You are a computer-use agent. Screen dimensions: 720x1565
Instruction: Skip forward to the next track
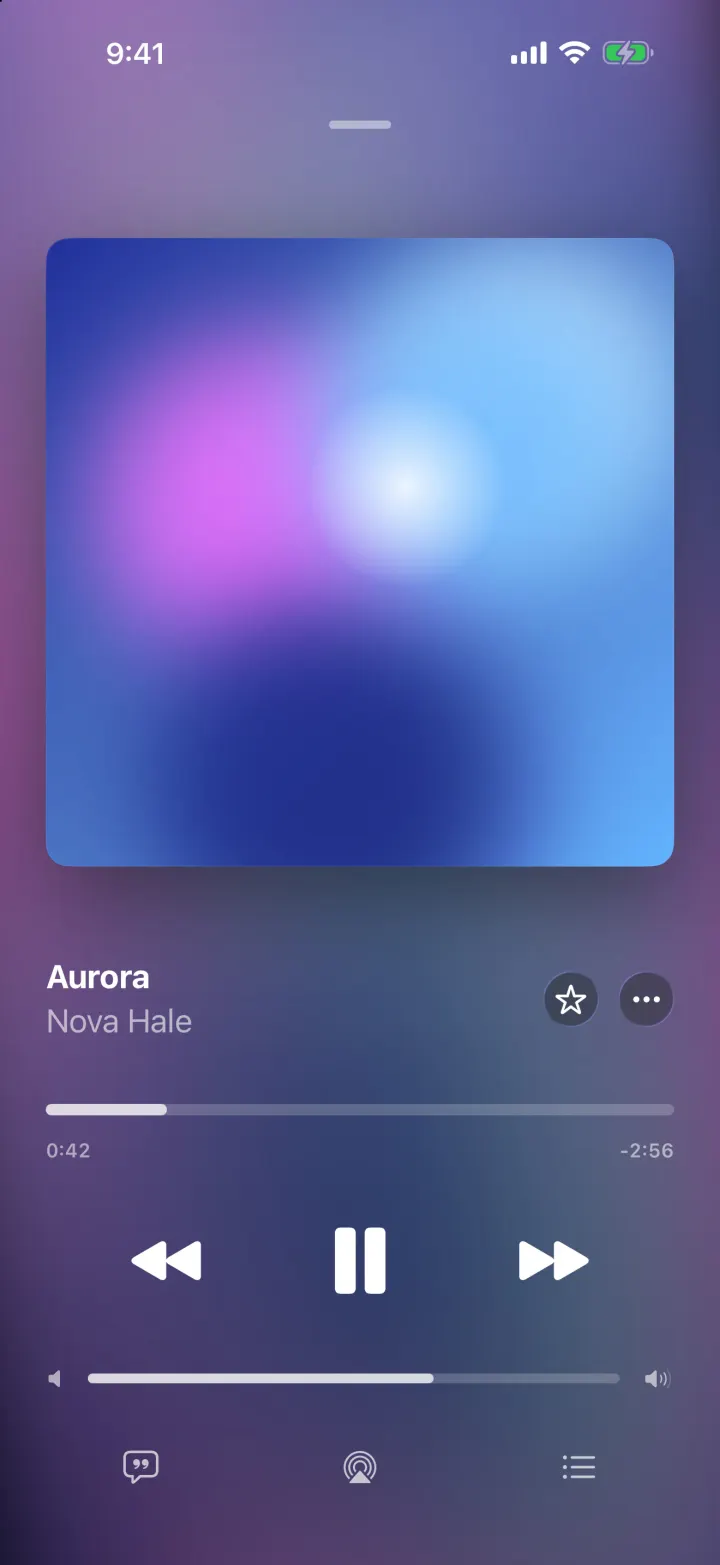tap(554, 1260)
